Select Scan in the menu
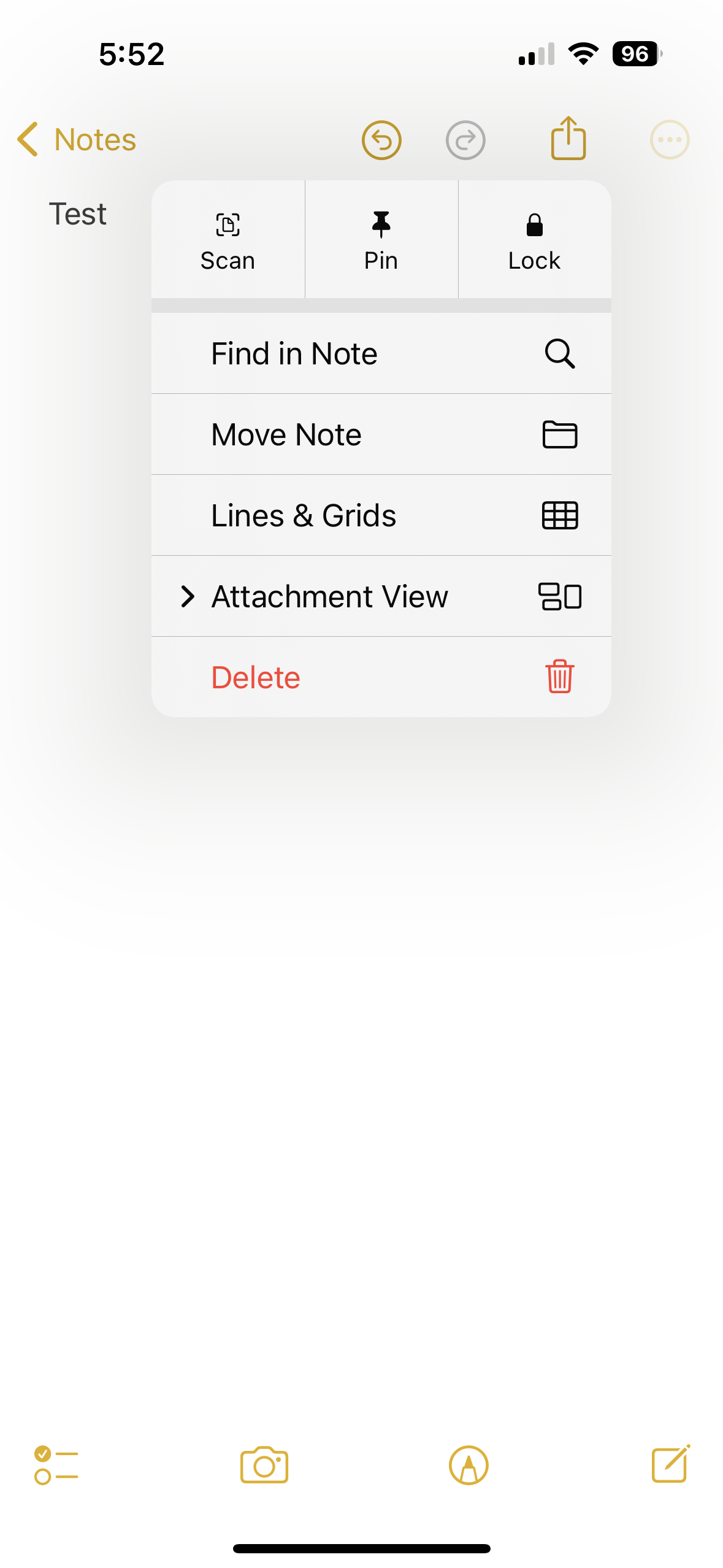This screenshot has height=1568, width=723. point(228,240)
